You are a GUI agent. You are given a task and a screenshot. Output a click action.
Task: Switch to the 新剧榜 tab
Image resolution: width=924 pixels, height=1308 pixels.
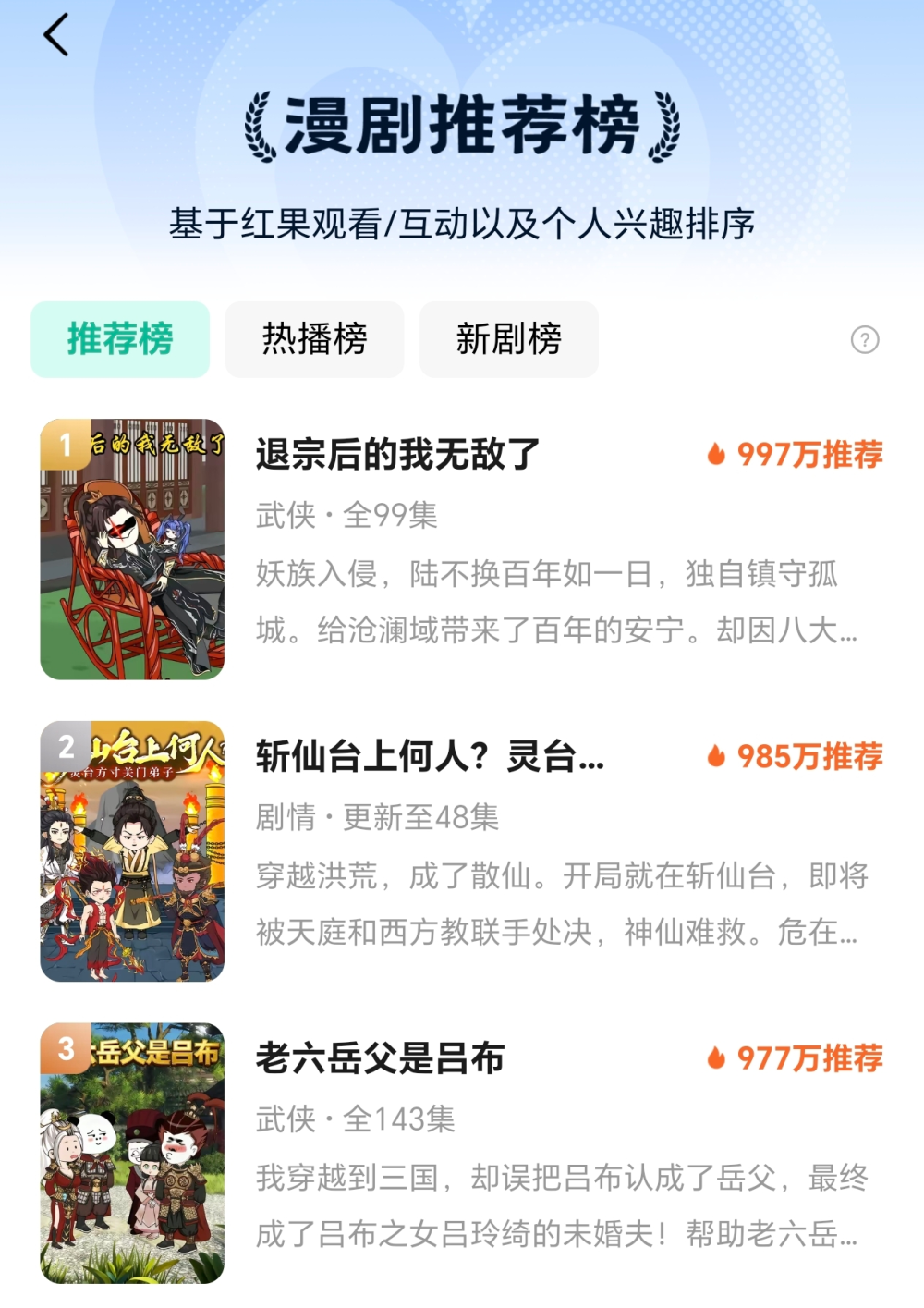[508, 340]
